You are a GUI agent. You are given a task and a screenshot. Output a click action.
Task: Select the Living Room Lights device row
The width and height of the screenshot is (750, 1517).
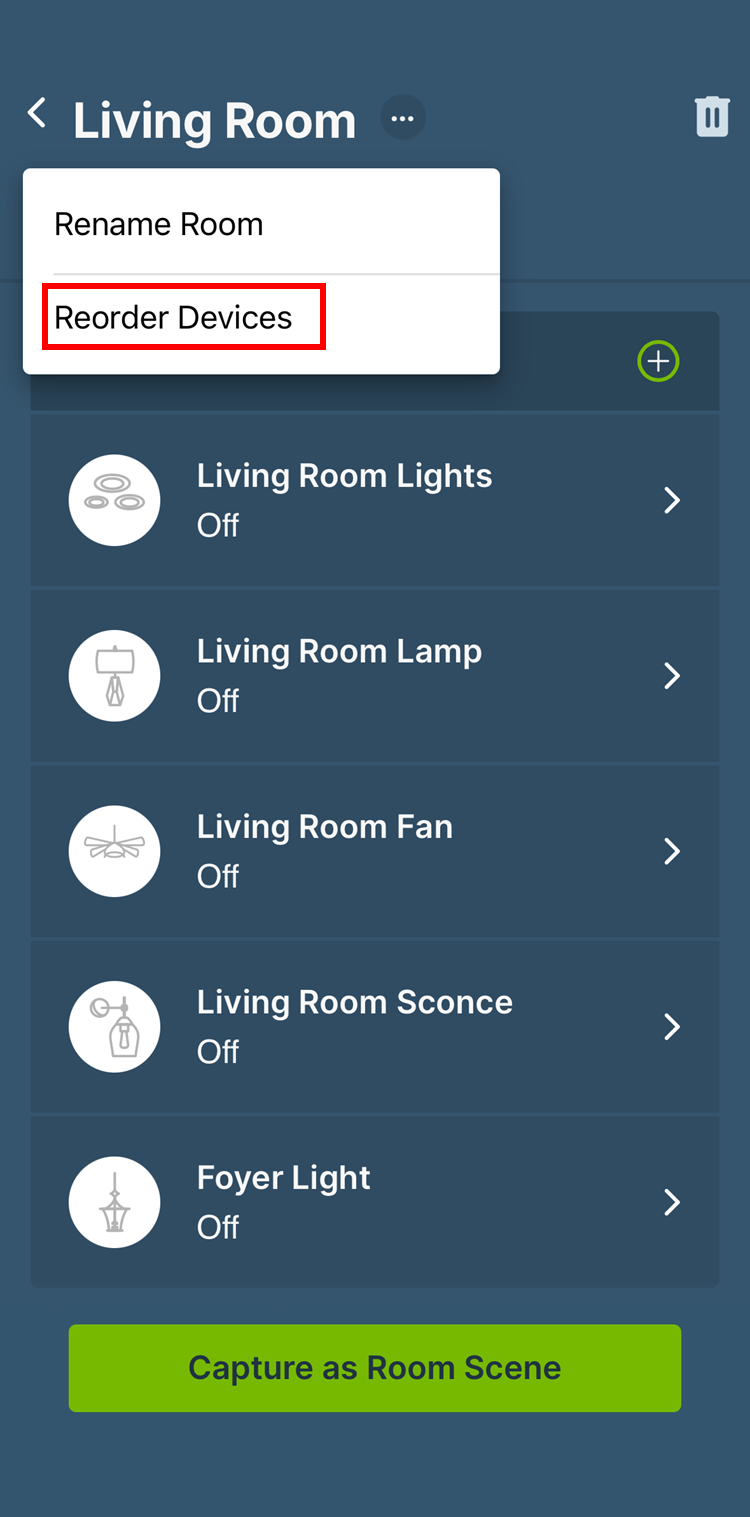click(375, 500)
